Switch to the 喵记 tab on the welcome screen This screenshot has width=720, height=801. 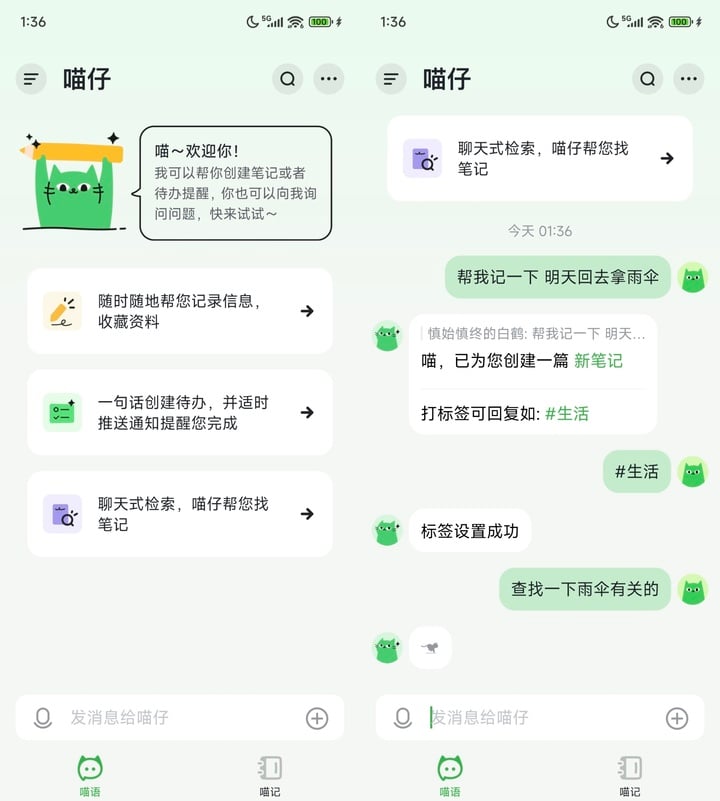tap(270, 775)
